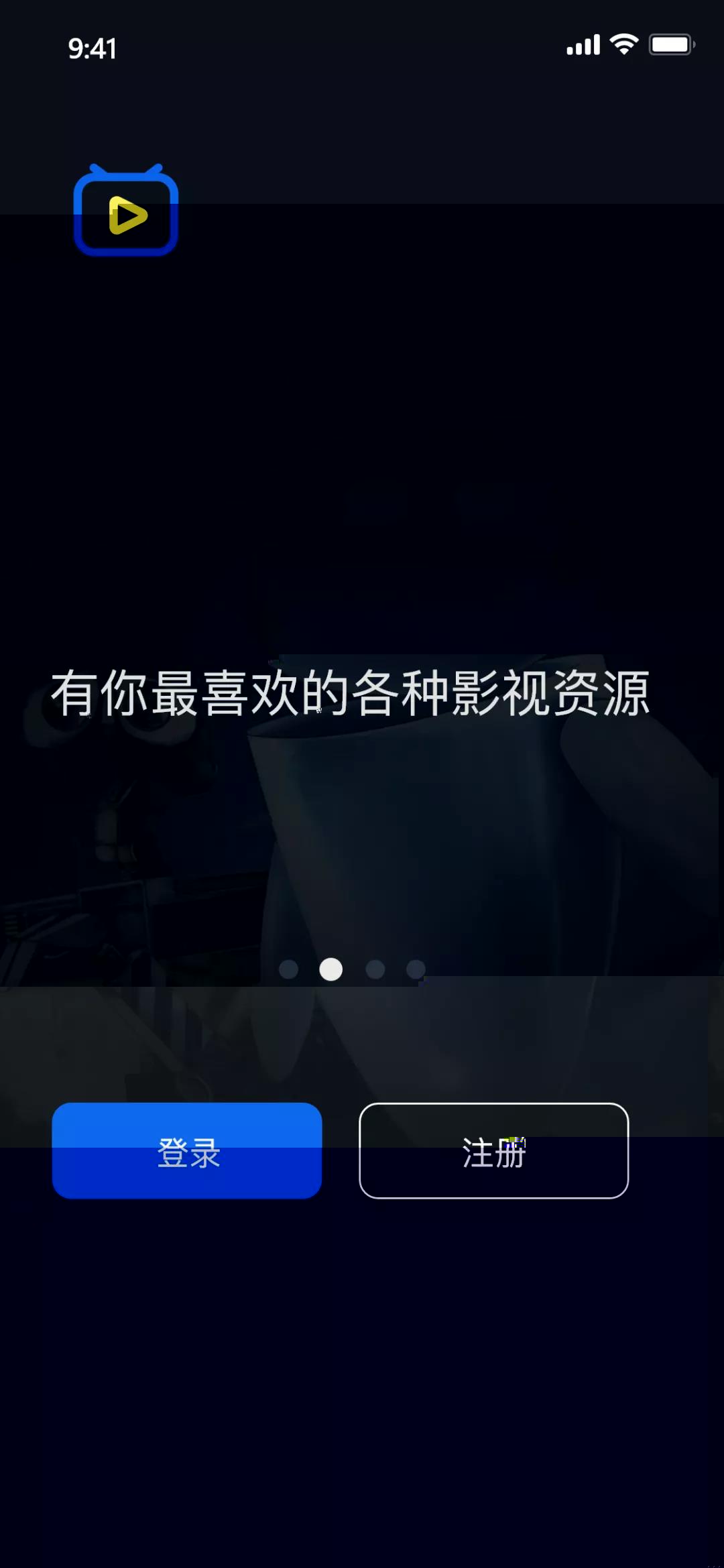Viewport: 724px width, 1568px height.
Task: Go to the fourth page indicator dot
Action: 416,969
